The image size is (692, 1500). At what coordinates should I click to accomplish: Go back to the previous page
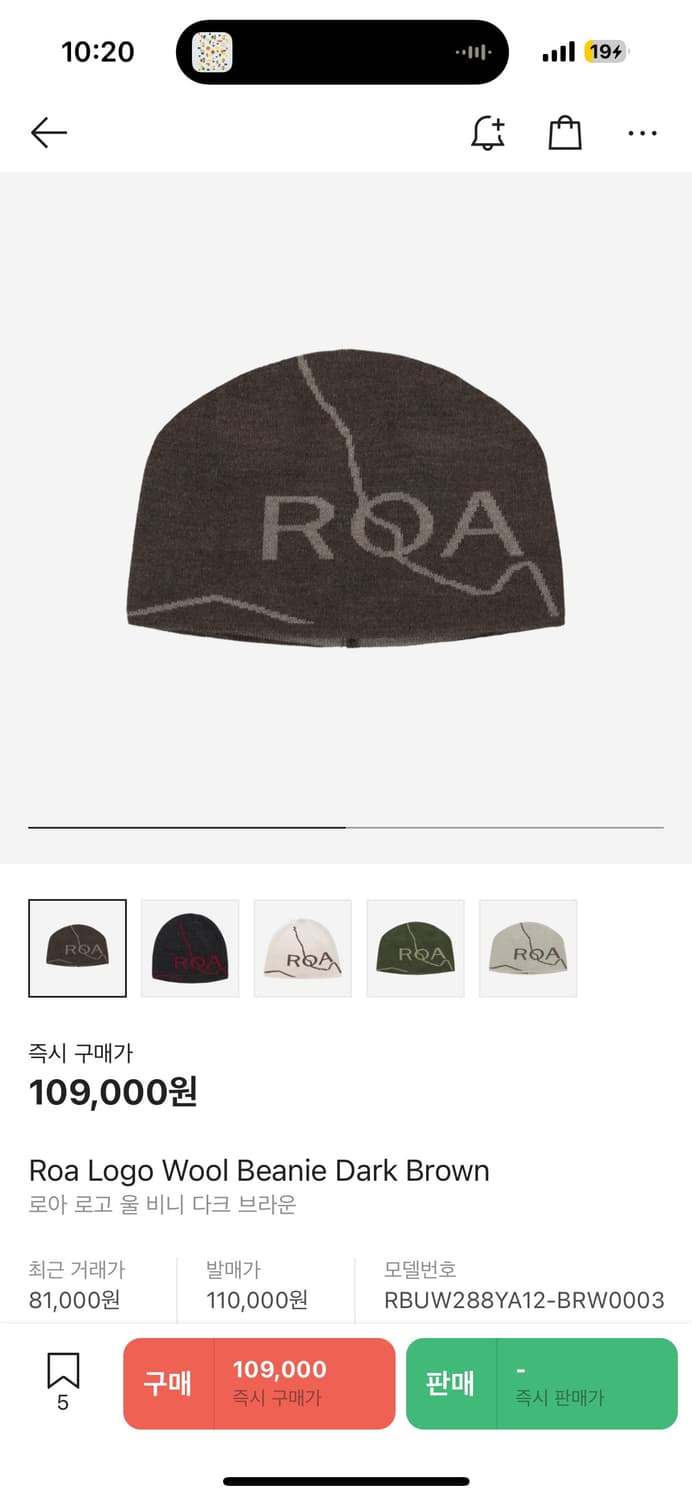point(48,132)
